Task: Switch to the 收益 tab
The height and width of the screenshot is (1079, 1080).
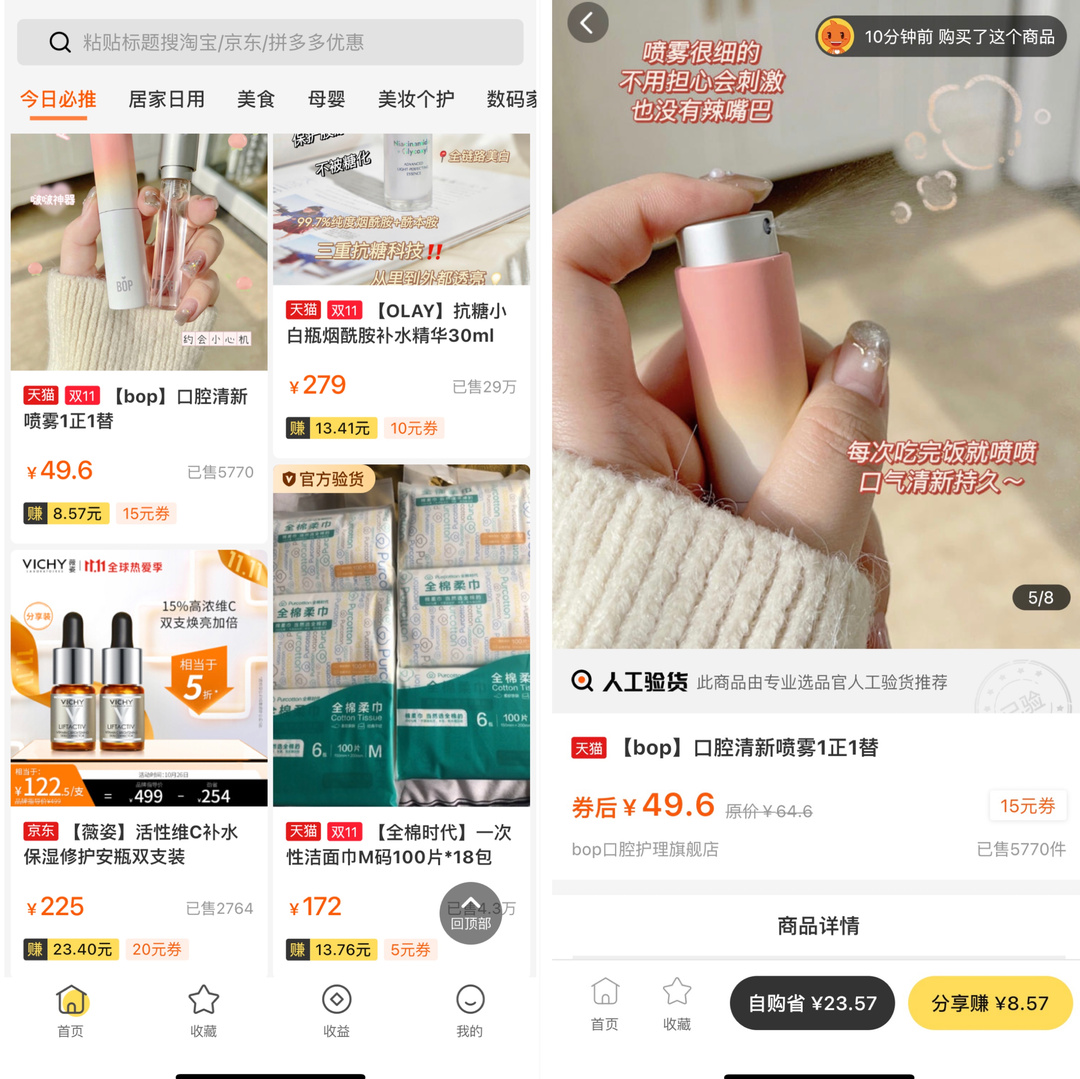Action: (336, 1010)
